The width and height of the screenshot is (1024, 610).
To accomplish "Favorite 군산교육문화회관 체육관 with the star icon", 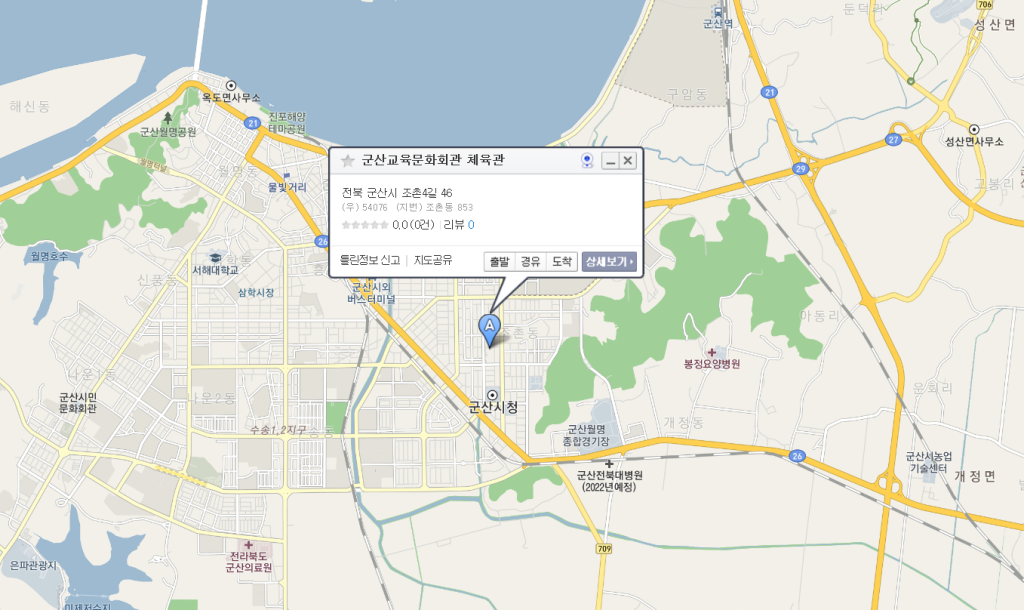I will pos(348,161).
